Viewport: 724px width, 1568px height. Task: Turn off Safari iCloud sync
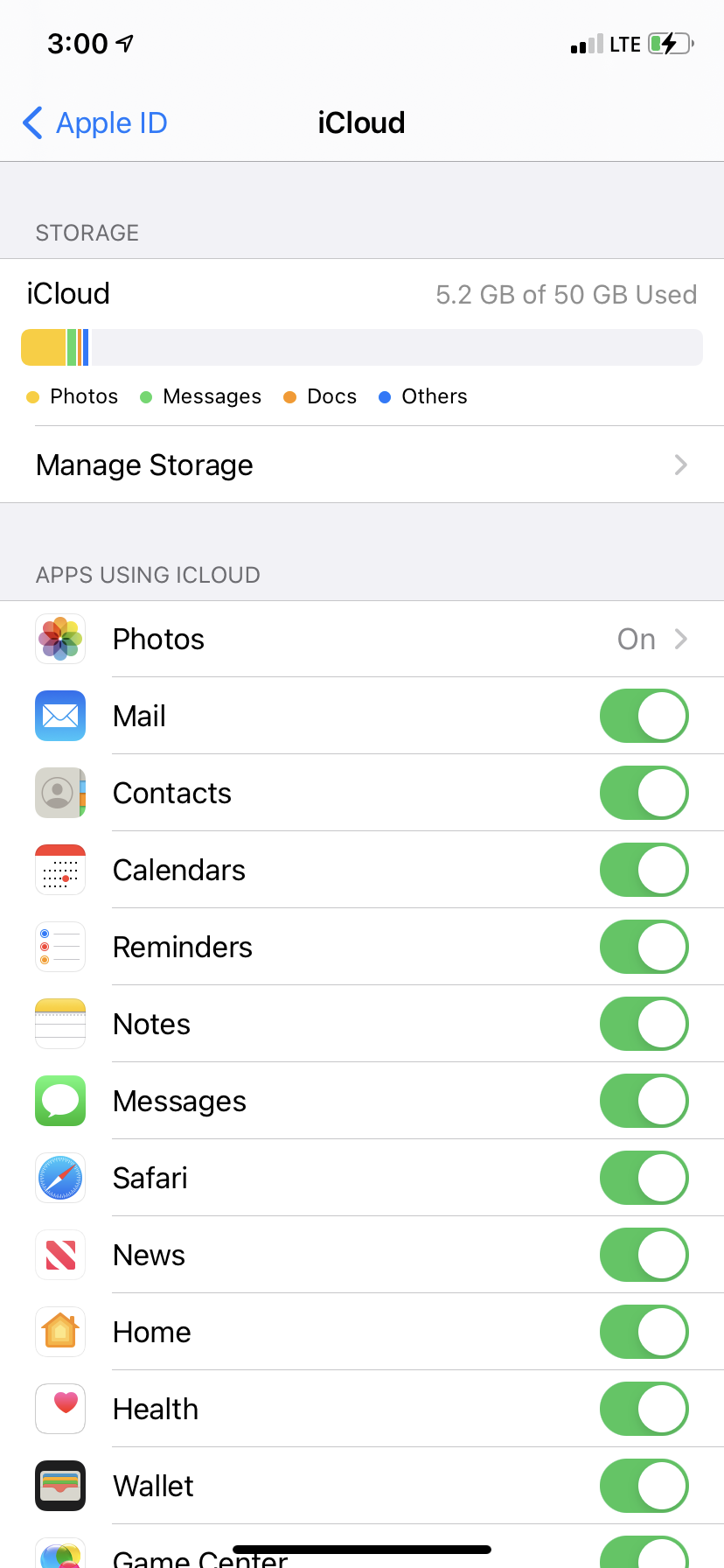644,1179
